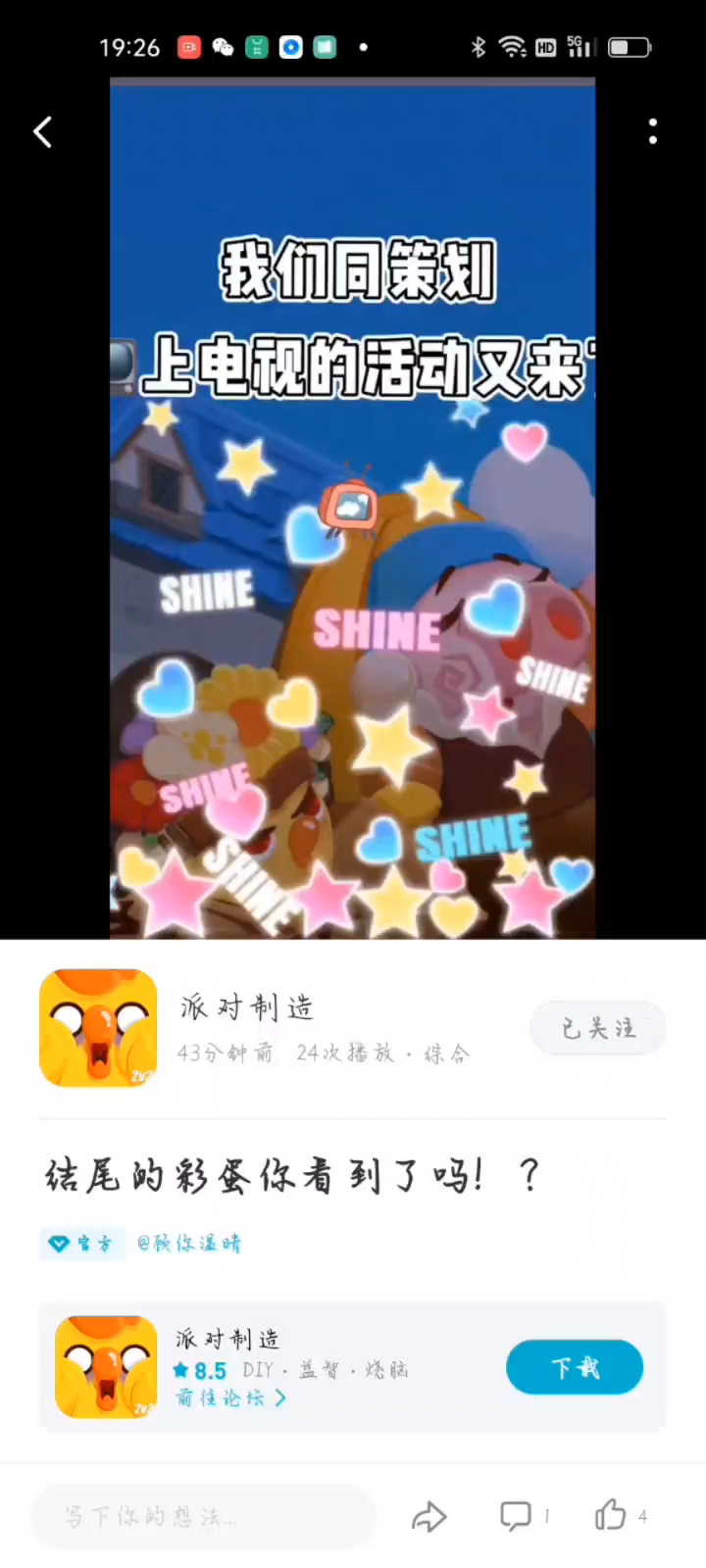The width and height of the screenshot is (706, 1568).
Task: Tap the 官方 tag
Action: pos(82,1244)
